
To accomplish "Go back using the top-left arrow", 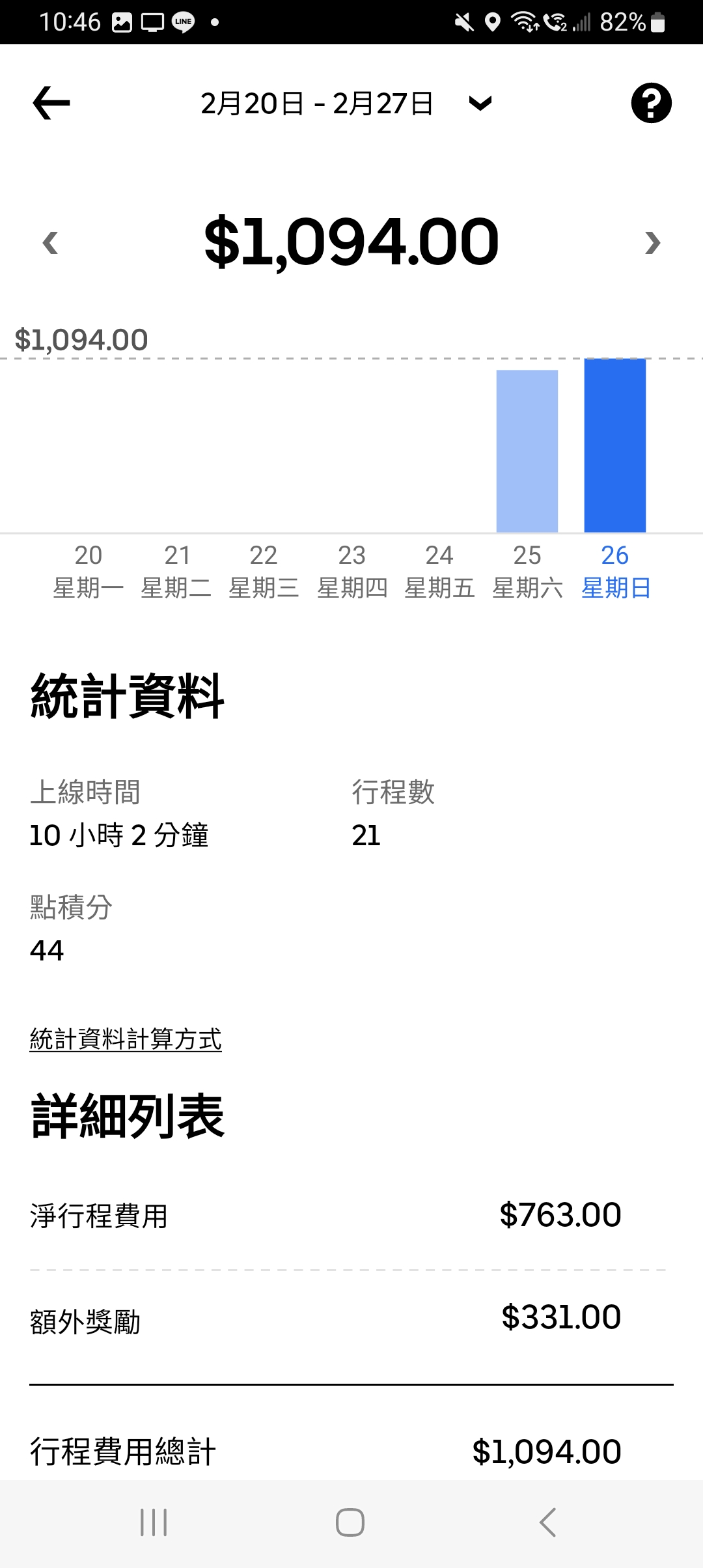I will tap(51, 103).
